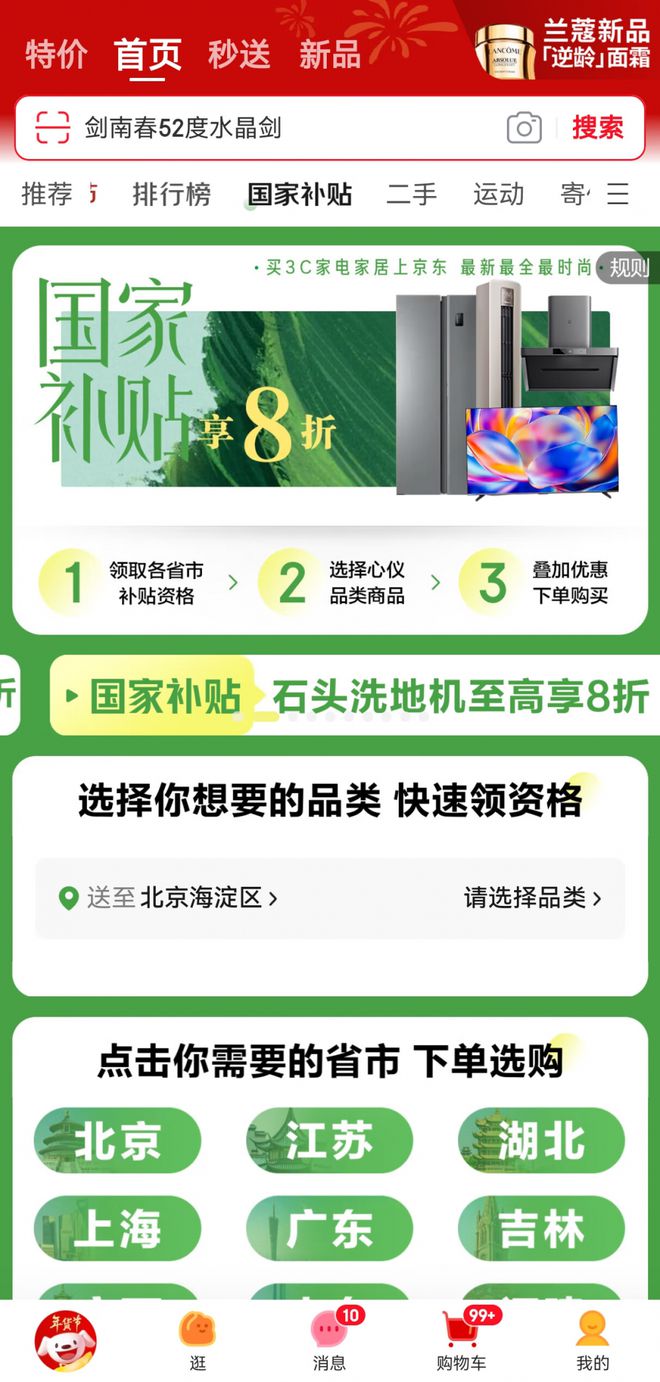The width and height of the screenshot is (660, 1382).
Task: Tap the 搜索 button
Action: coord(598,128)
